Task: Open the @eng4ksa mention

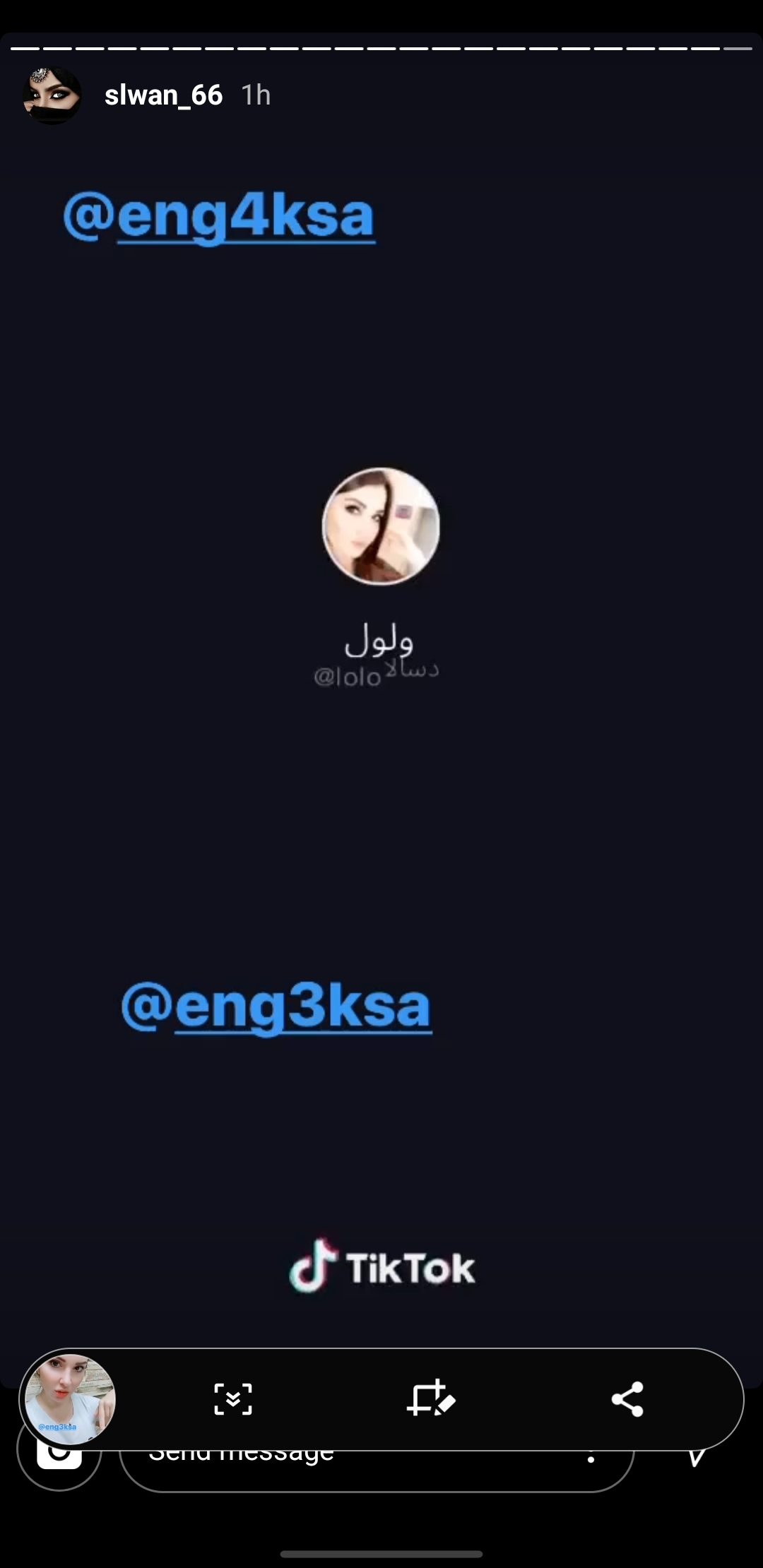Action: pyautogui.click(x=219, y=216)
